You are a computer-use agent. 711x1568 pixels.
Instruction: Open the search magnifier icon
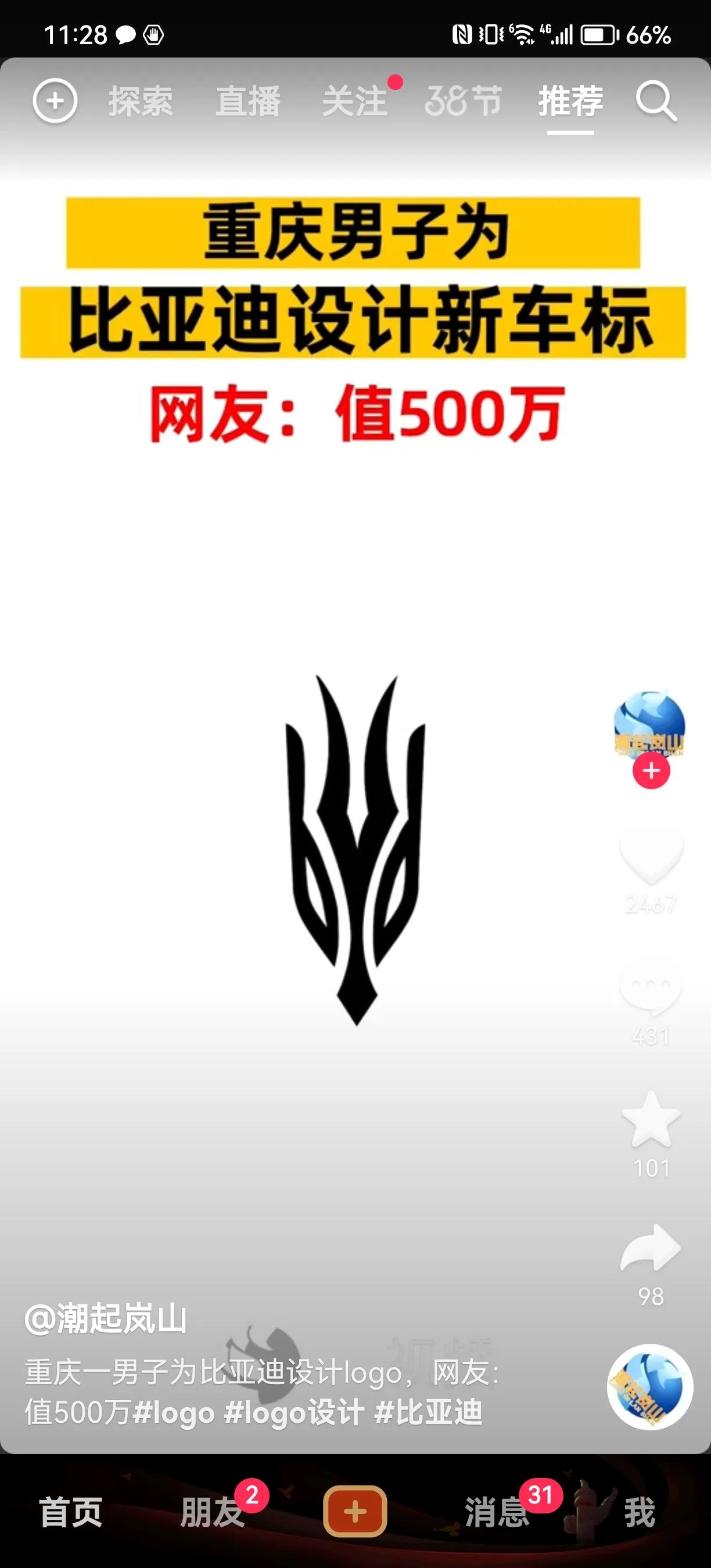point(656,101)
